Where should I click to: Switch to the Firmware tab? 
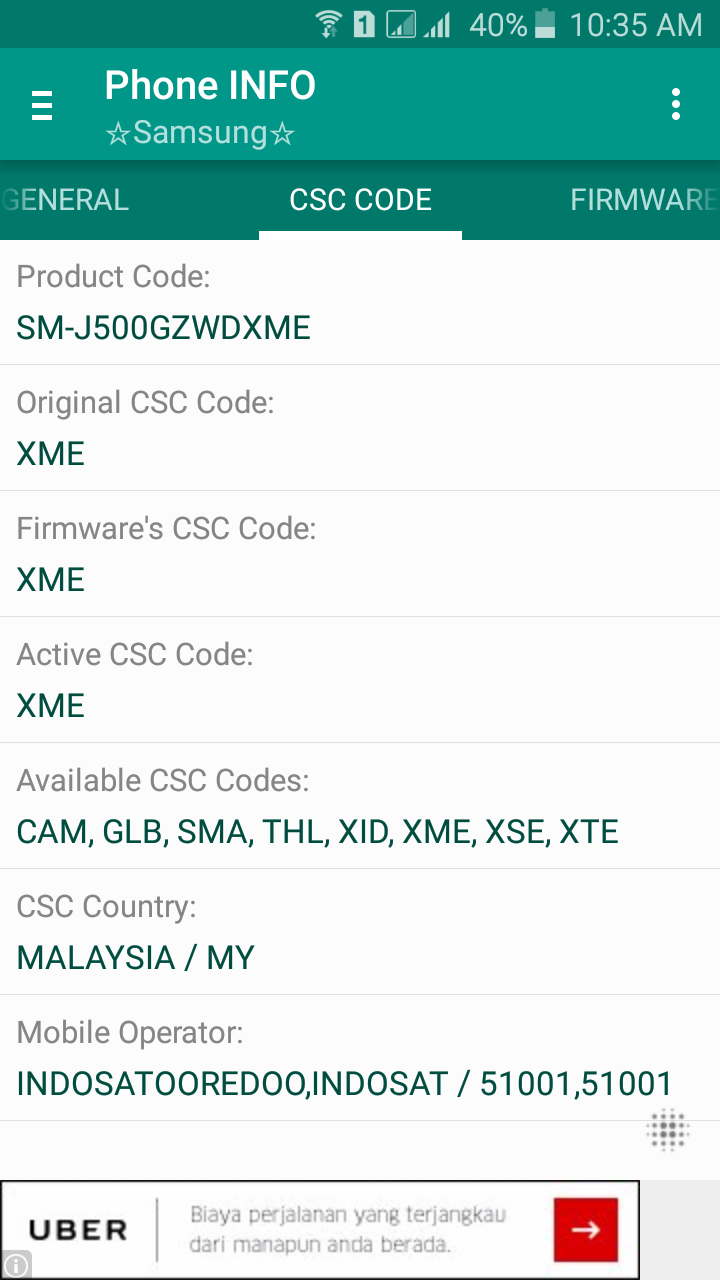coord(644,200)
